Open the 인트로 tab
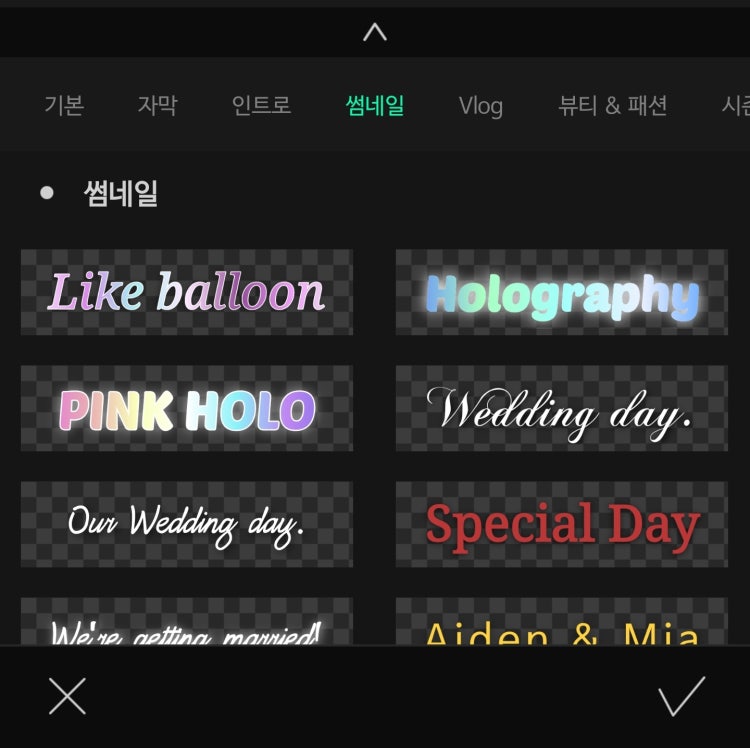The width and height of the screenshot is (750, 748). 261,106
